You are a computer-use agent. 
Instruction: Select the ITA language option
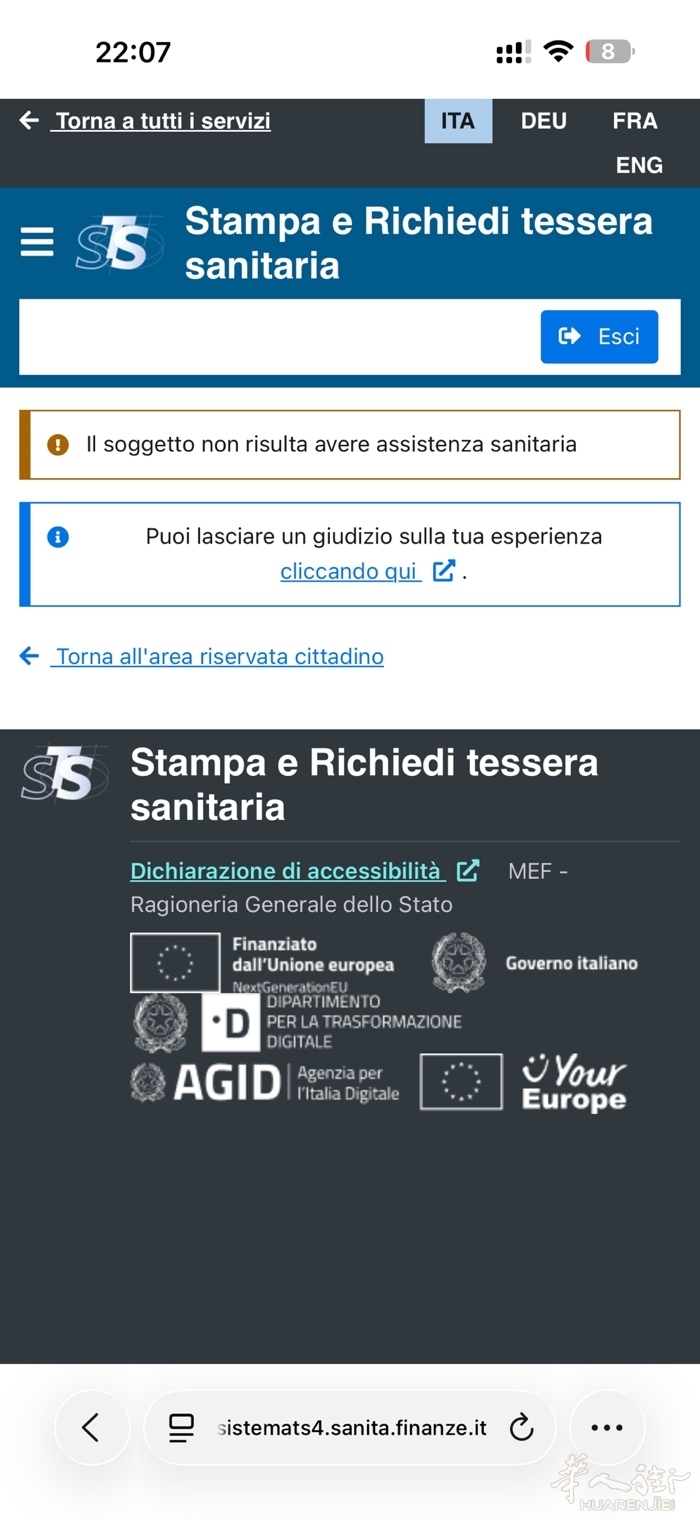[x=458, y=121]
